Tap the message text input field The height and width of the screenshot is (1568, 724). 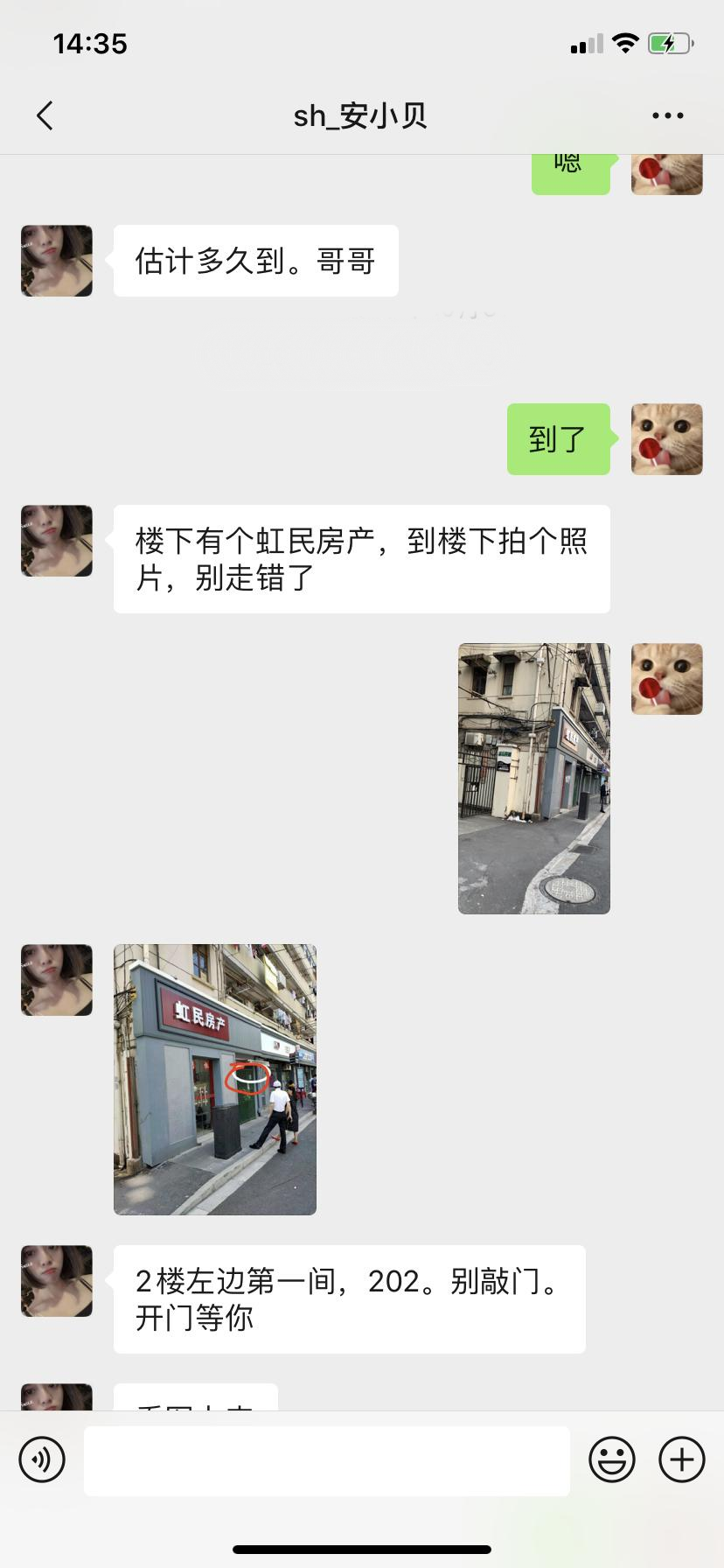(326, 1459)
